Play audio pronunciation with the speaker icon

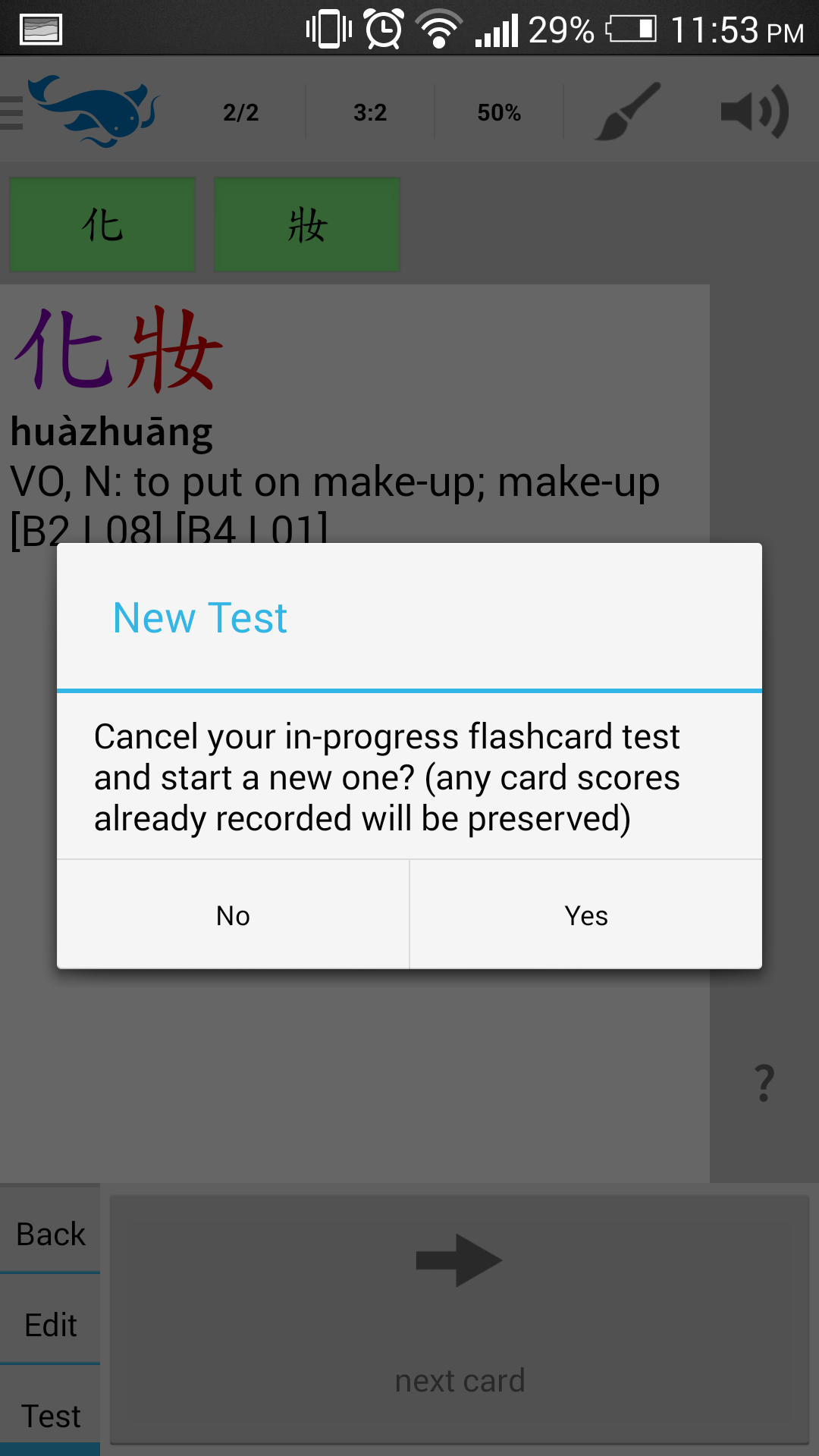tap(754, 111)
